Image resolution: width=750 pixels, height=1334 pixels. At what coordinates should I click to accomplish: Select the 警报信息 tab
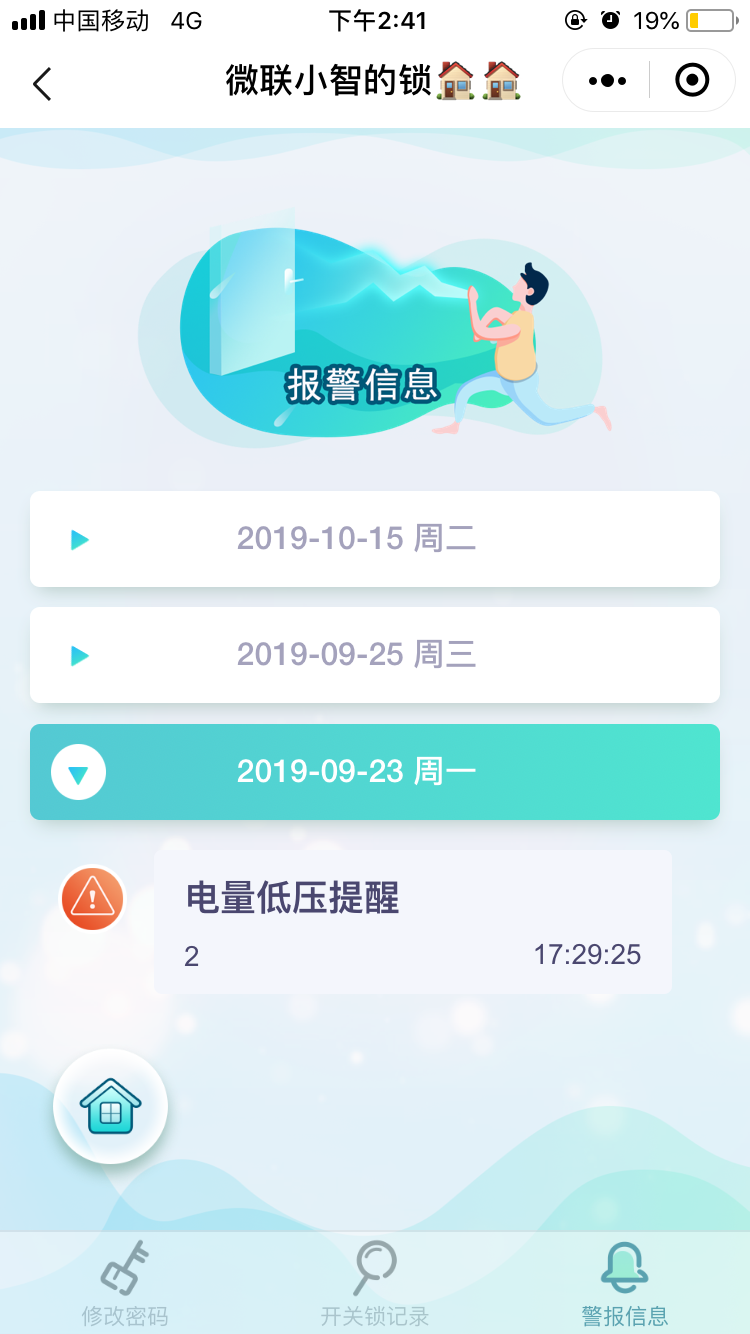625,1284
